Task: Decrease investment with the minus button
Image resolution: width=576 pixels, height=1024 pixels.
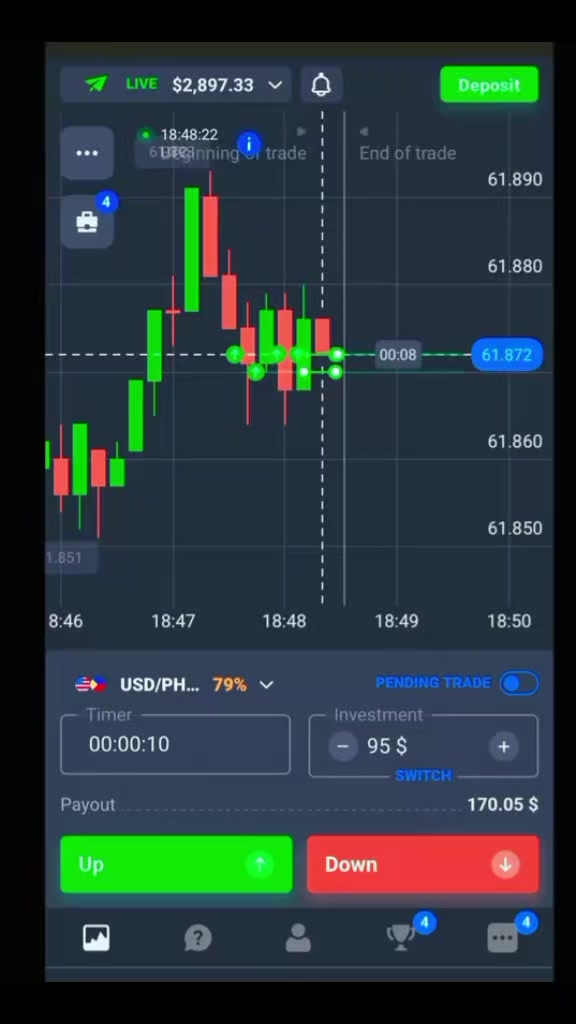Action: [x=343, y=746]
